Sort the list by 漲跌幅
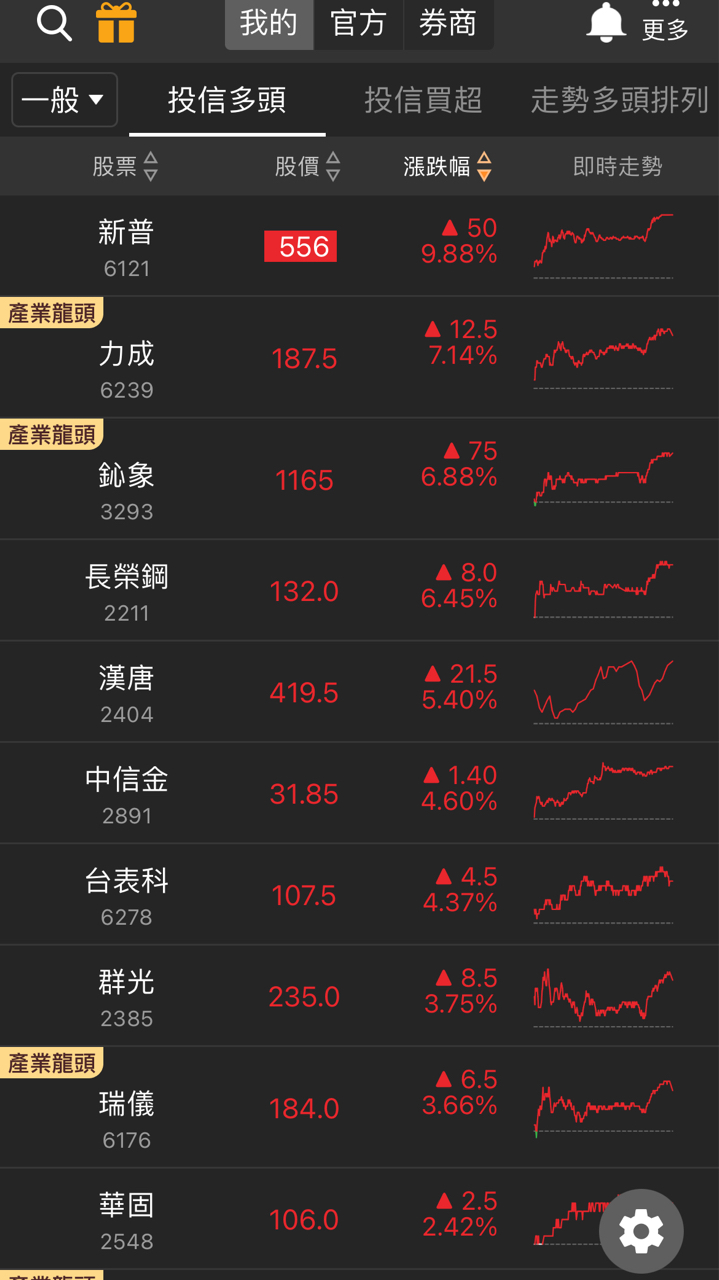This screenshot has width=719, height=1280. click(x=448, y=167)
